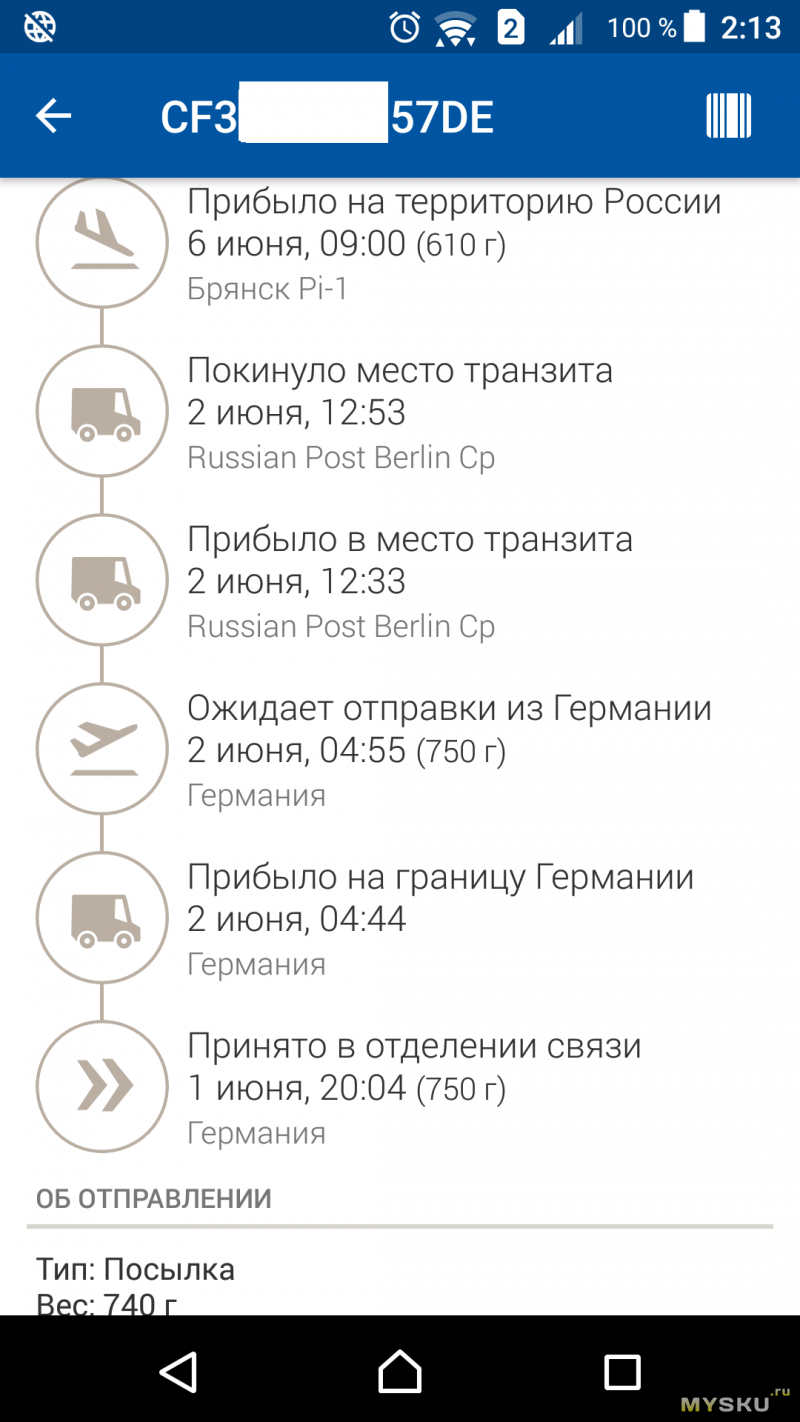Go back using the app bar arrow
The width and height of the screenshot is (800, 1422).
(54, 117)
